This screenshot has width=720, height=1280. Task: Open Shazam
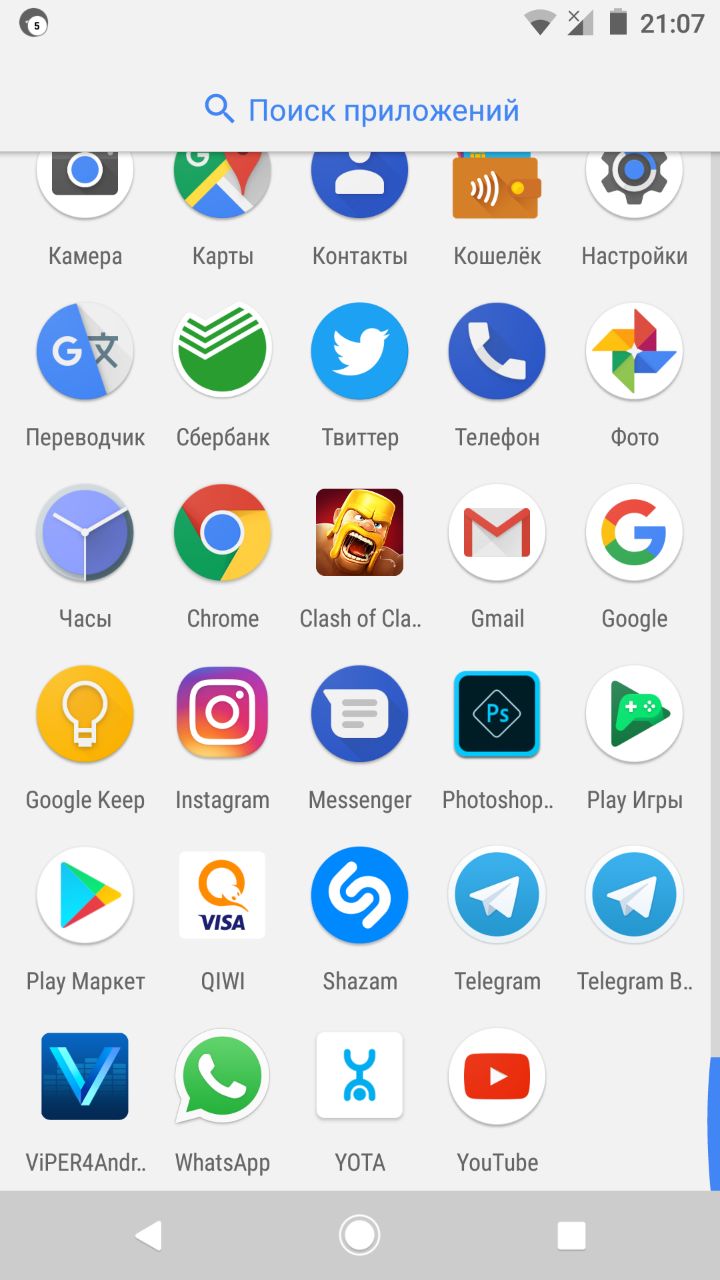click(359, 895)
